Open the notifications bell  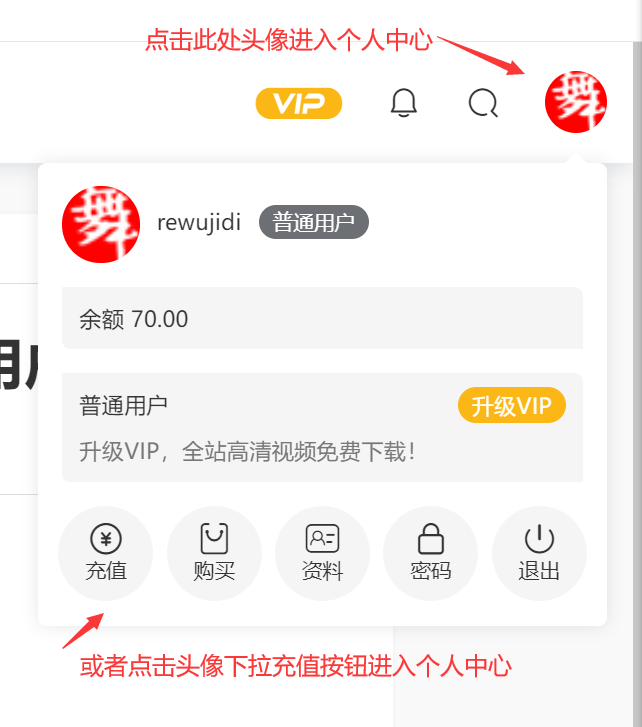[403, 102]
